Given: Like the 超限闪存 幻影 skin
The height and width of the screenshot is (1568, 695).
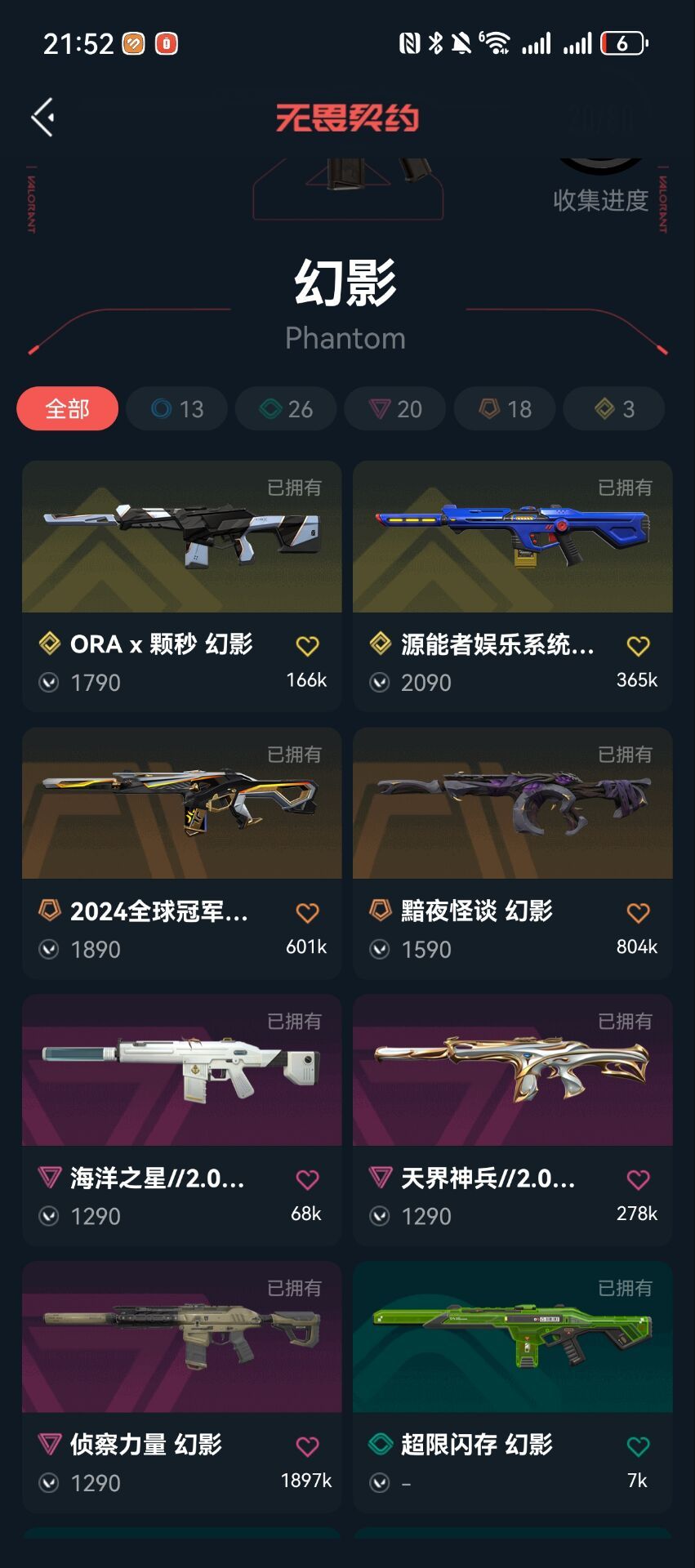Looking at the screenshot, I should [x=638, y=1446].
